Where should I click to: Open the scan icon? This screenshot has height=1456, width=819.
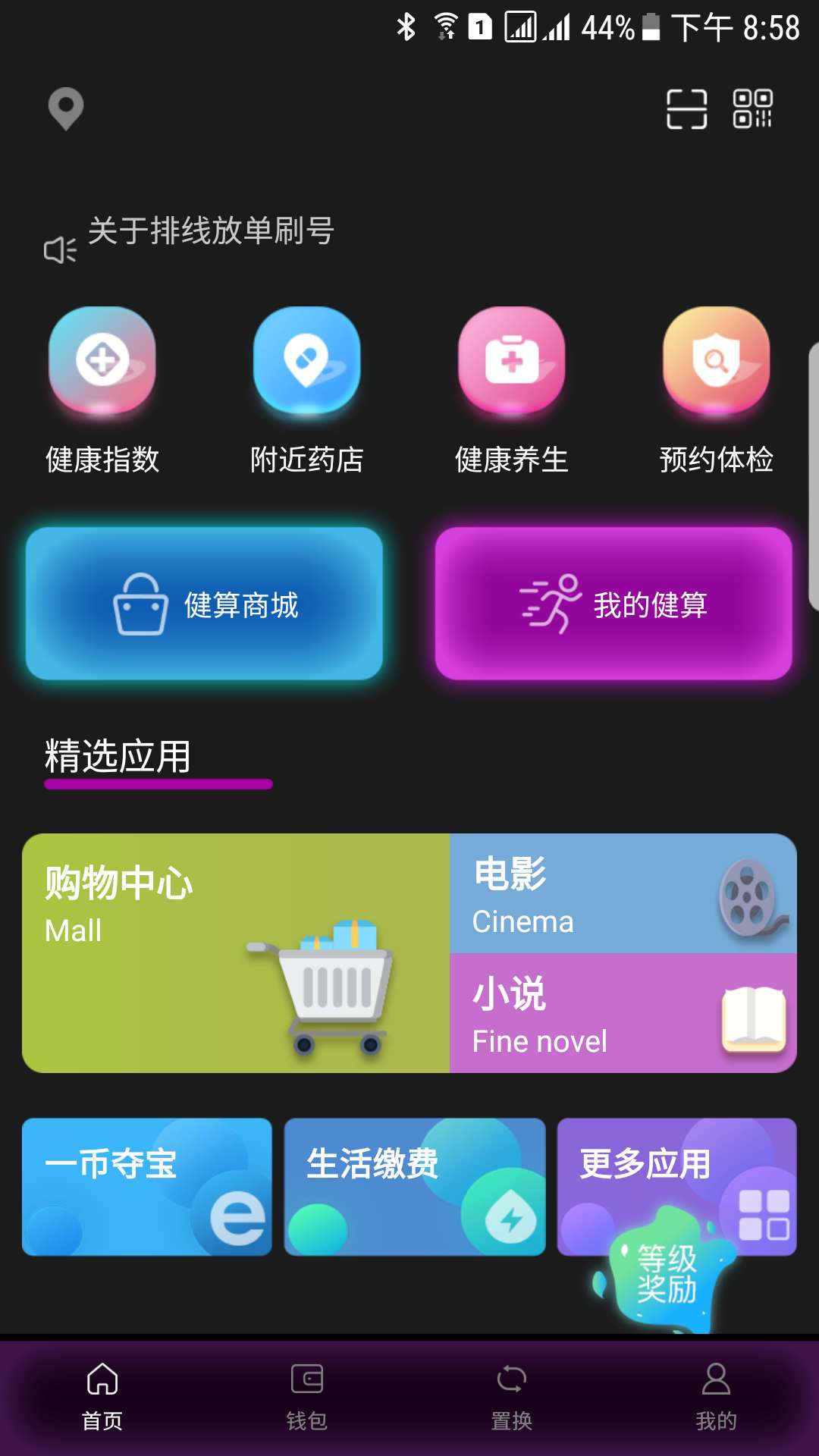[x=686, y=109]
